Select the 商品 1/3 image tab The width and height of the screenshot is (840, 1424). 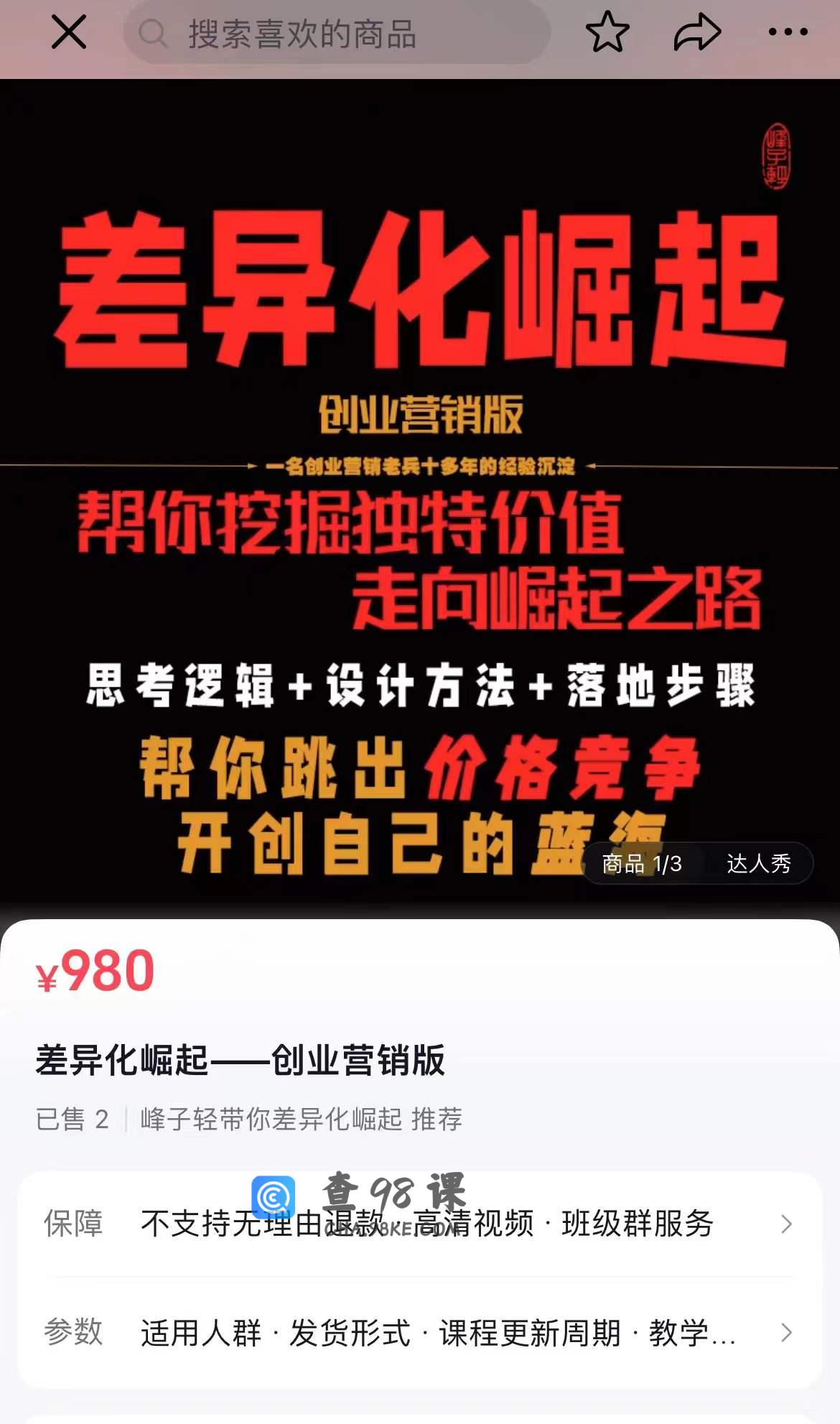click(x=641, y=863)
